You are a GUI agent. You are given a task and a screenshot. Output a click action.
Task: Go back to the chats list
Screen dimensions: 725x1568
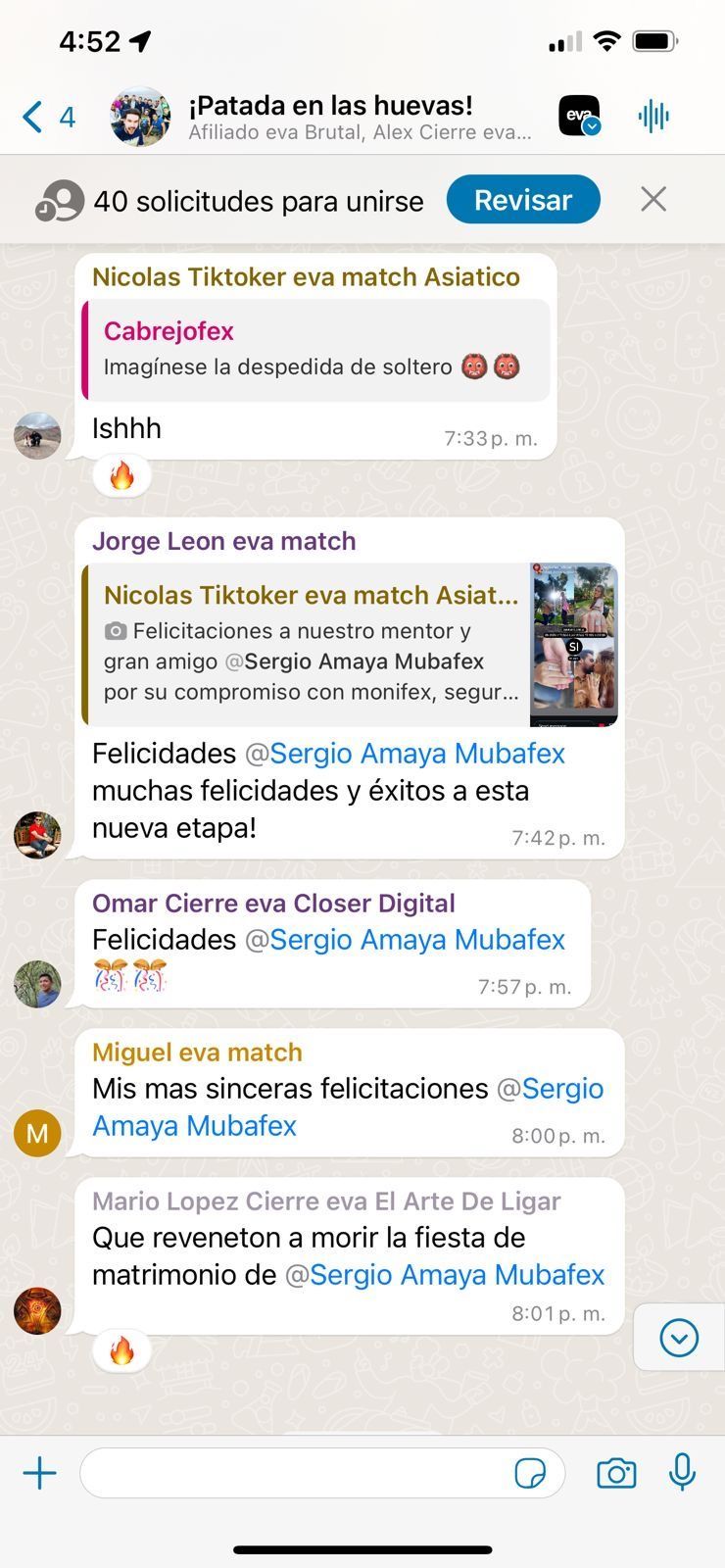point(34,118)
